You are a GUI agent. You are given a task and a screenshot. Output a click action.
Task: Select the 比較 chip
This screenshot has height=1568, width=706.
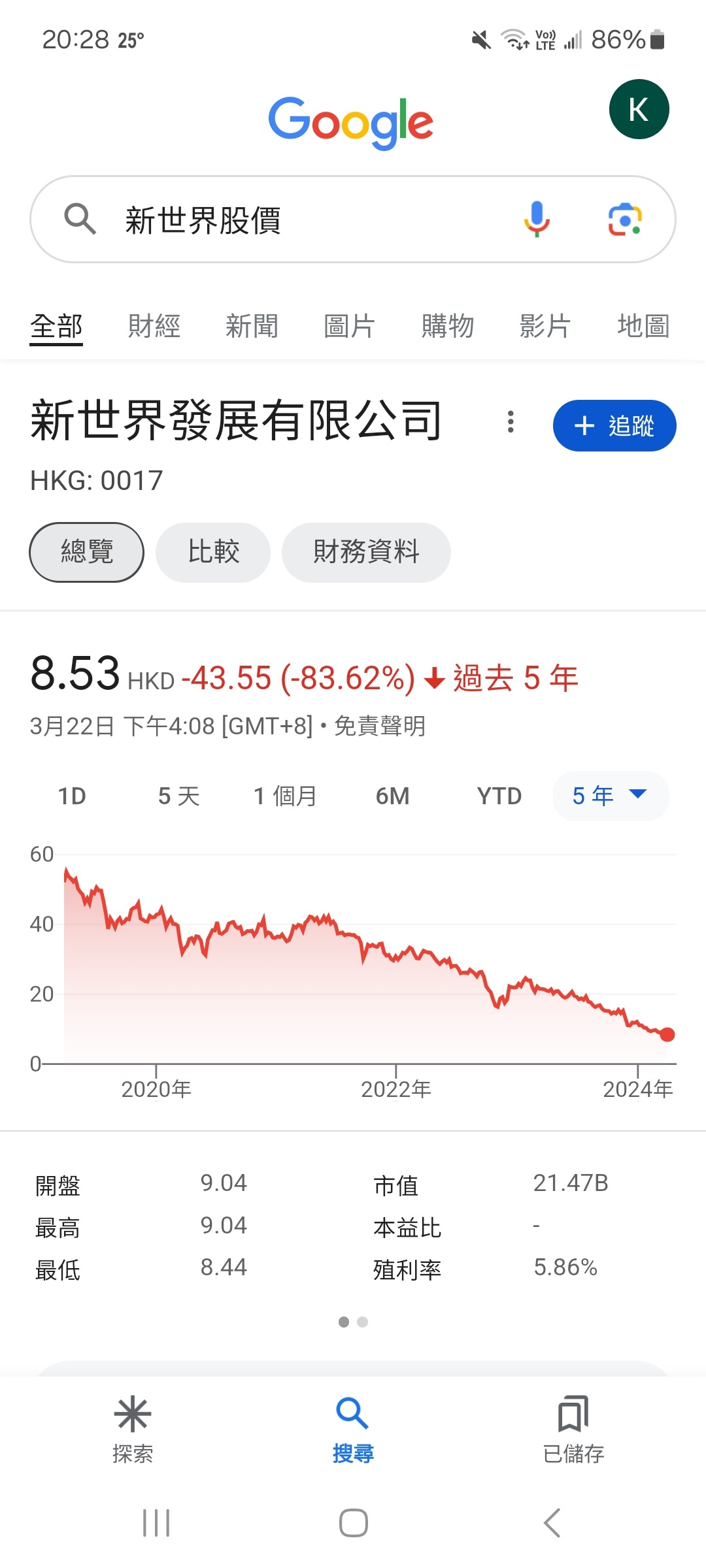pos(213,552)
